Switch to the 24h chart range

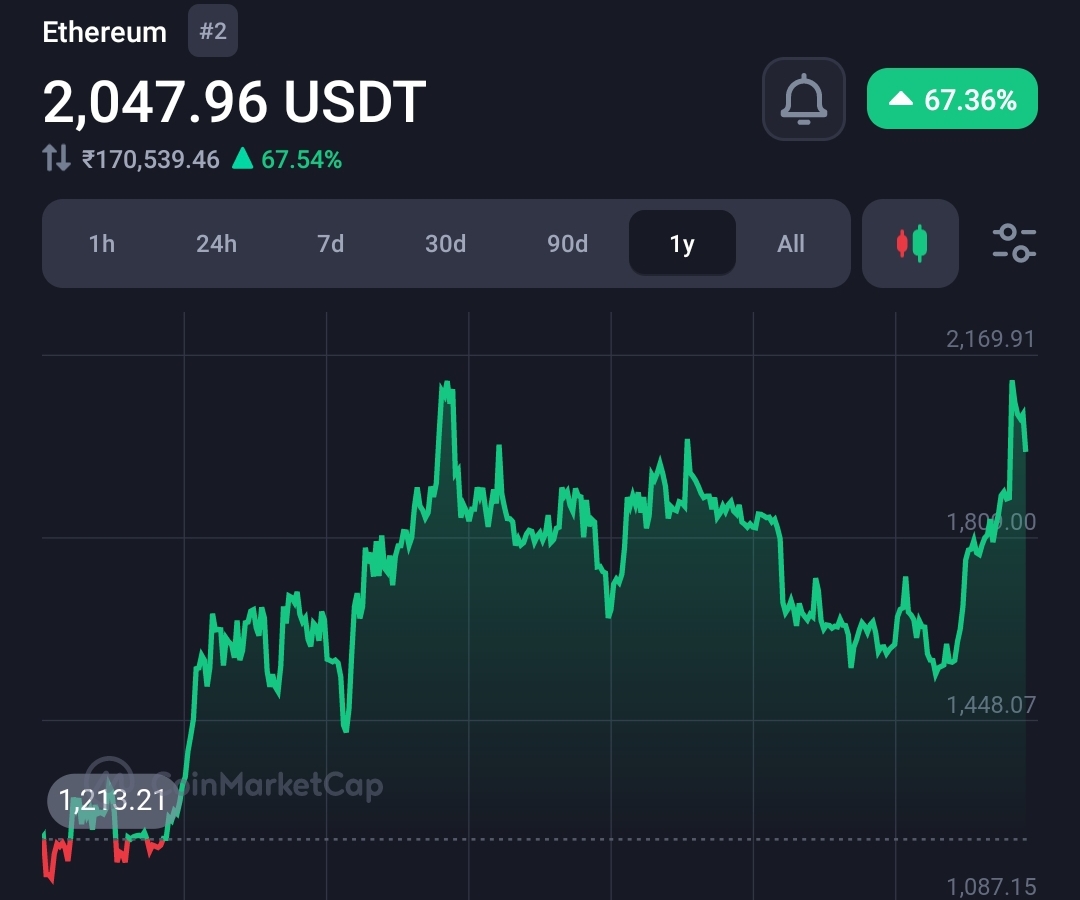[216, 244]
